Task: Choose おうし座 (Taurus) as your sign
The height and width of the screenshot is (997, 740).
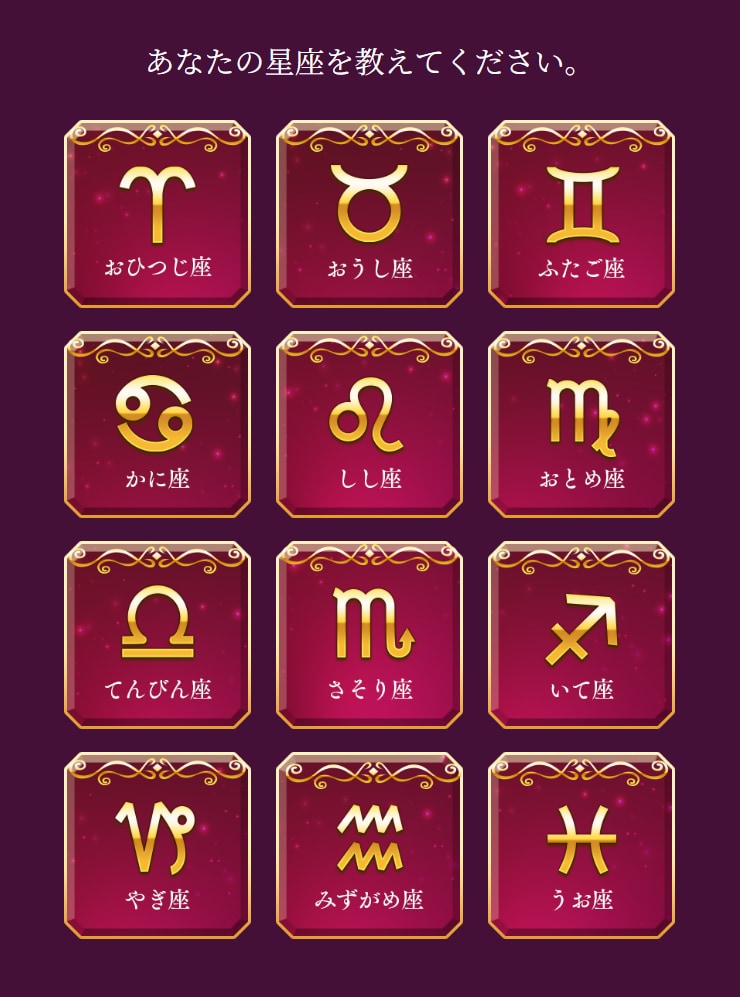Action: 370,214
